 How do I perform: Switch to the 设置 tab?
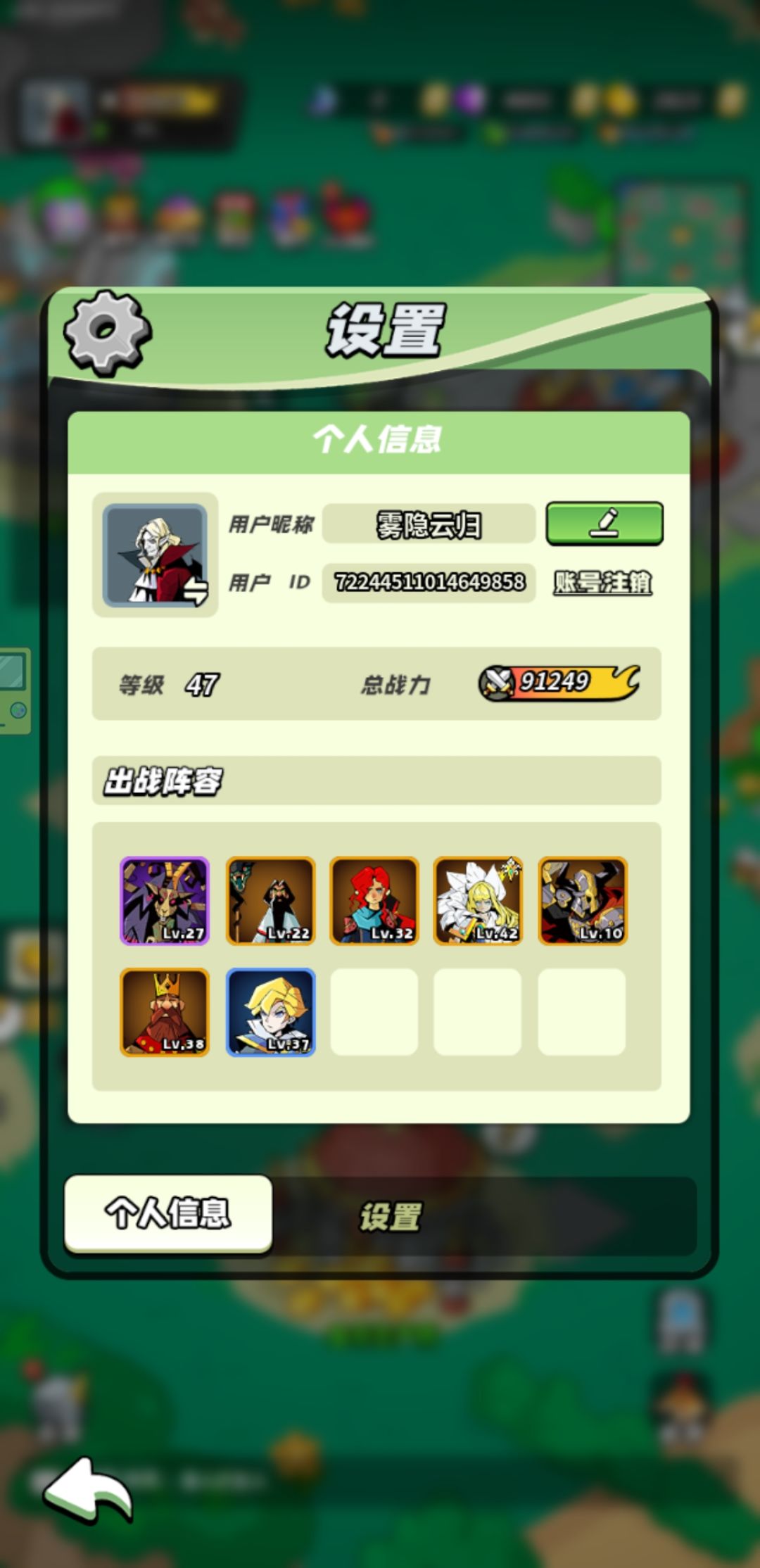(x=391, y=1216)
